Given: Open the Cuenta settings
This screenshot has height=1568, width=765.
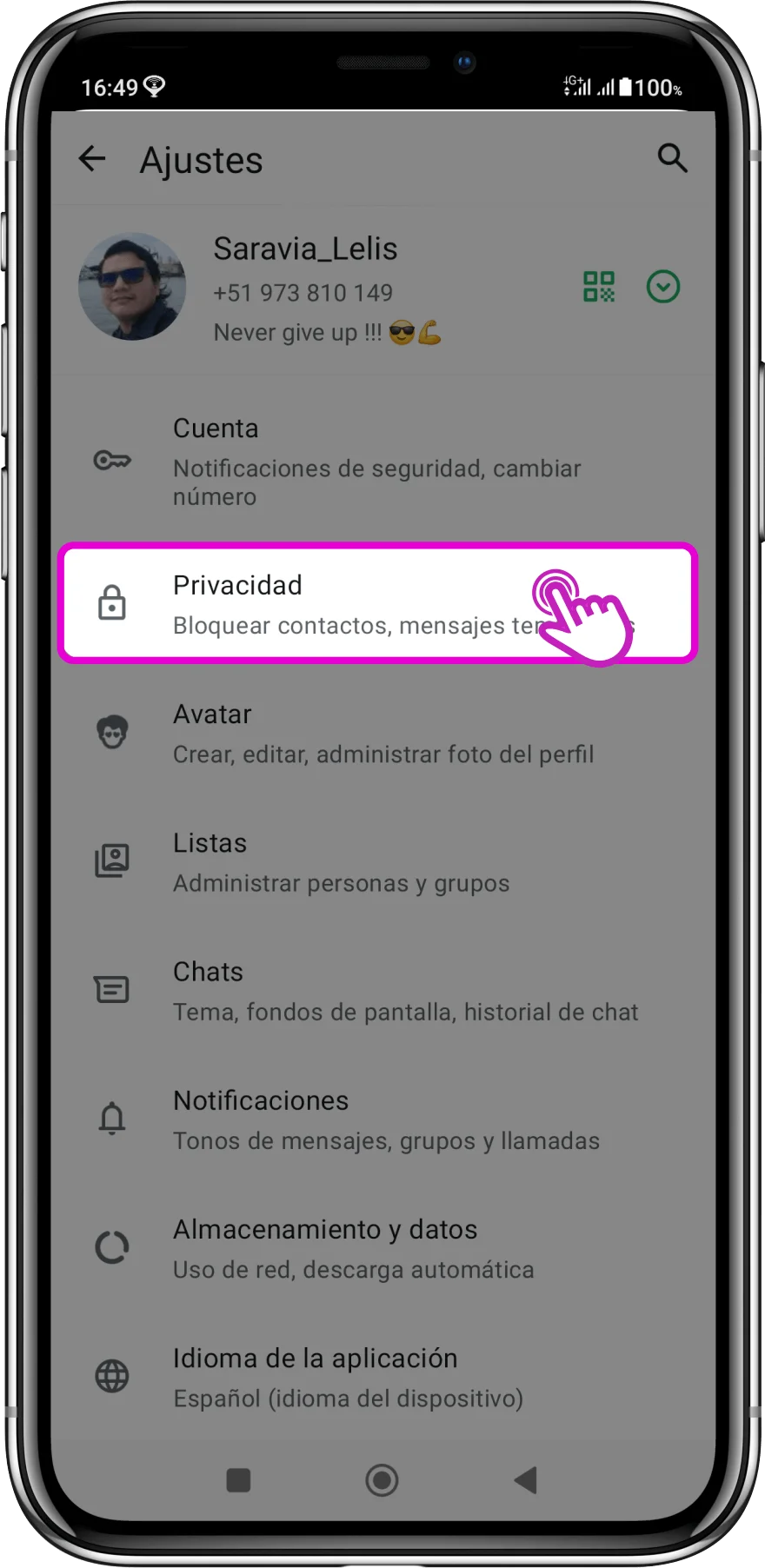Looking at the screenshot, I should [377, 461].
